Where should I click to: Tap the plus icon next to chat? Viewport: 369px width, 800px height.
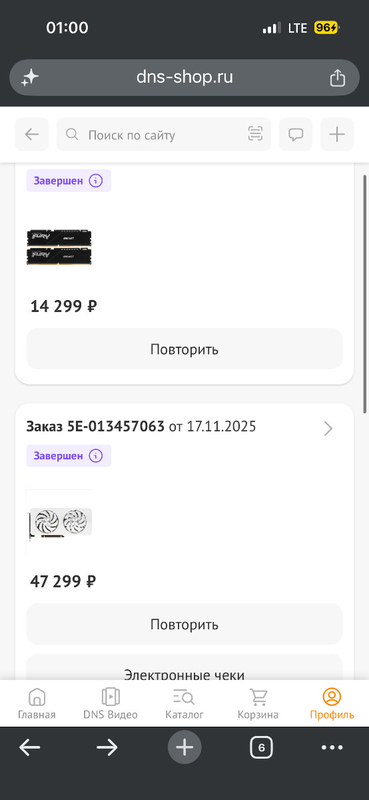coord(337,134)
